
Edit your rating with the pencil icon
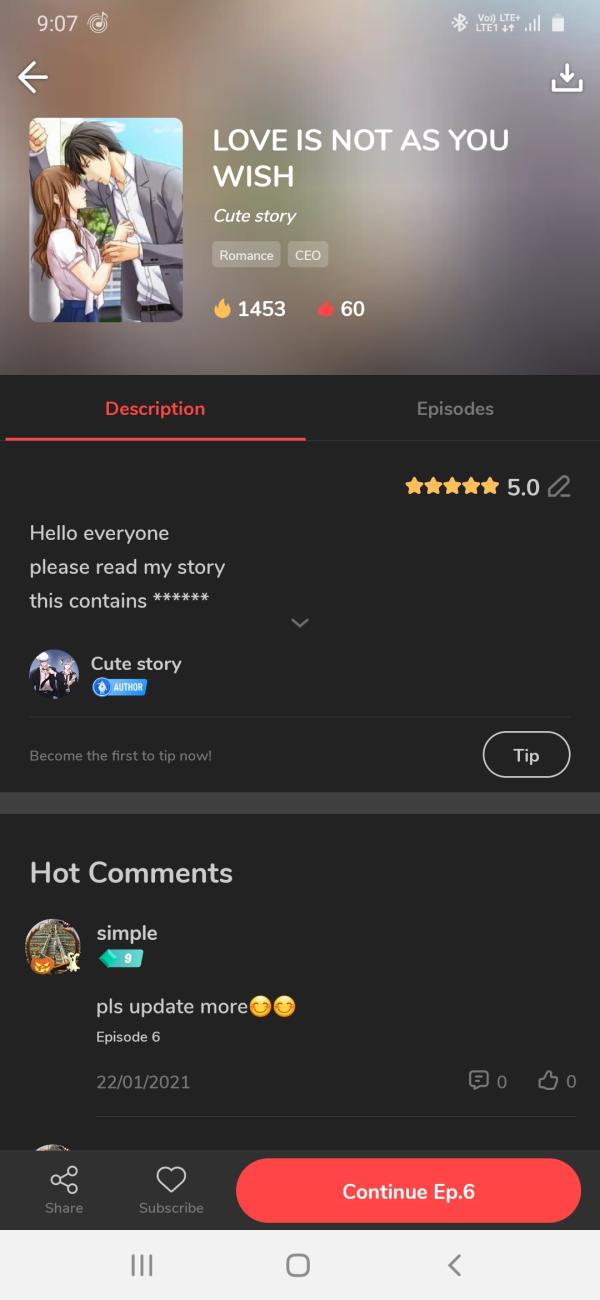(x=560, y=487)
